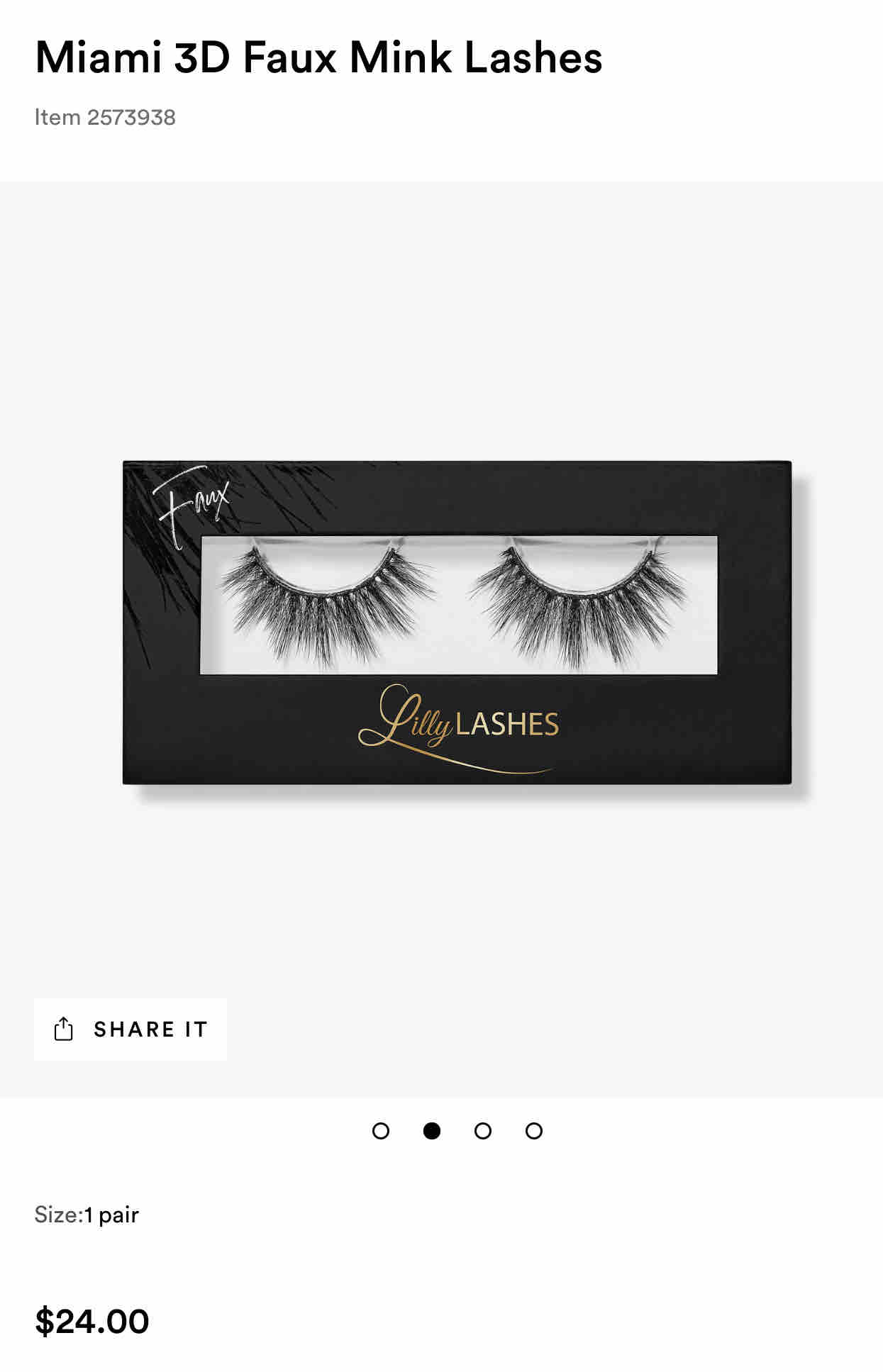This screenshot has width=883, height=1372.
Task: Select the fourth image indicator dot
Action: 534,1131
